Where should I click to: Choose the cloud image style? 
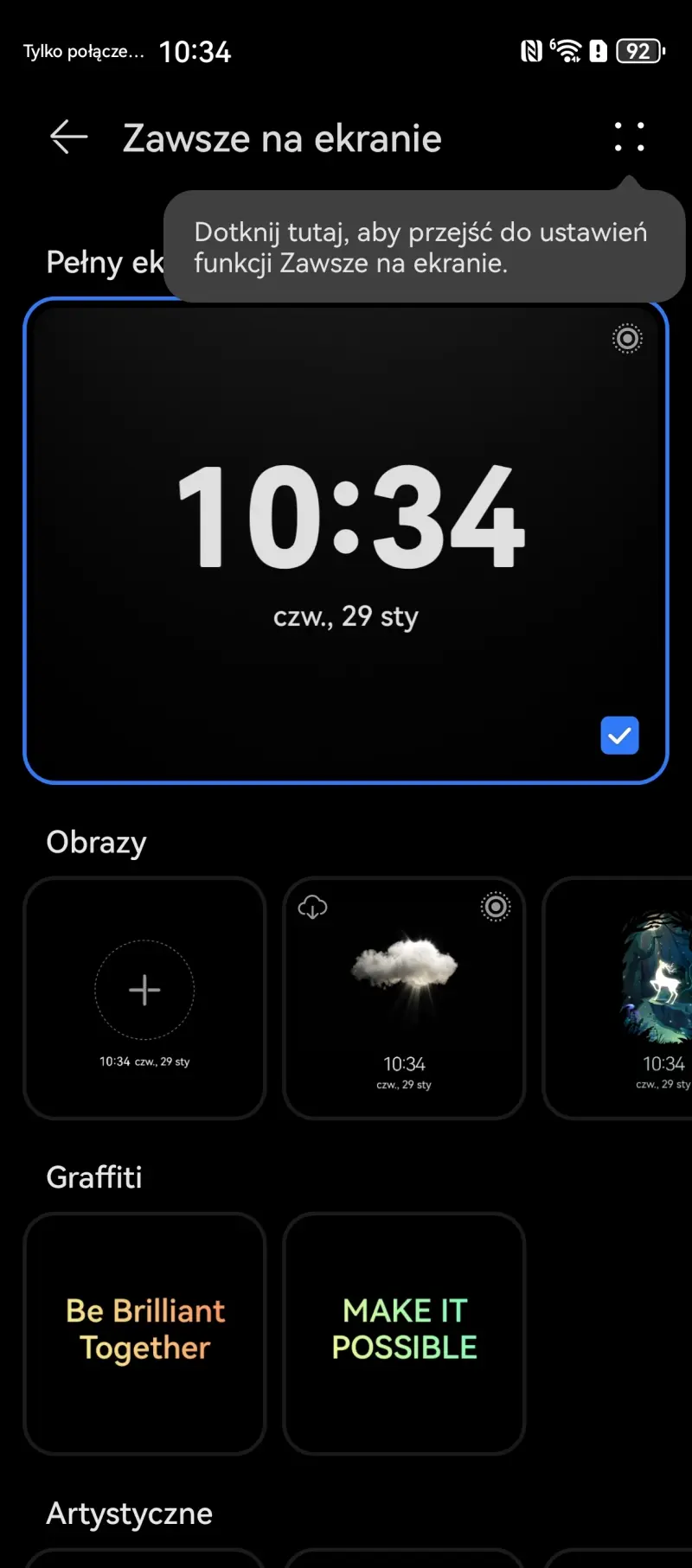point(404,998)
